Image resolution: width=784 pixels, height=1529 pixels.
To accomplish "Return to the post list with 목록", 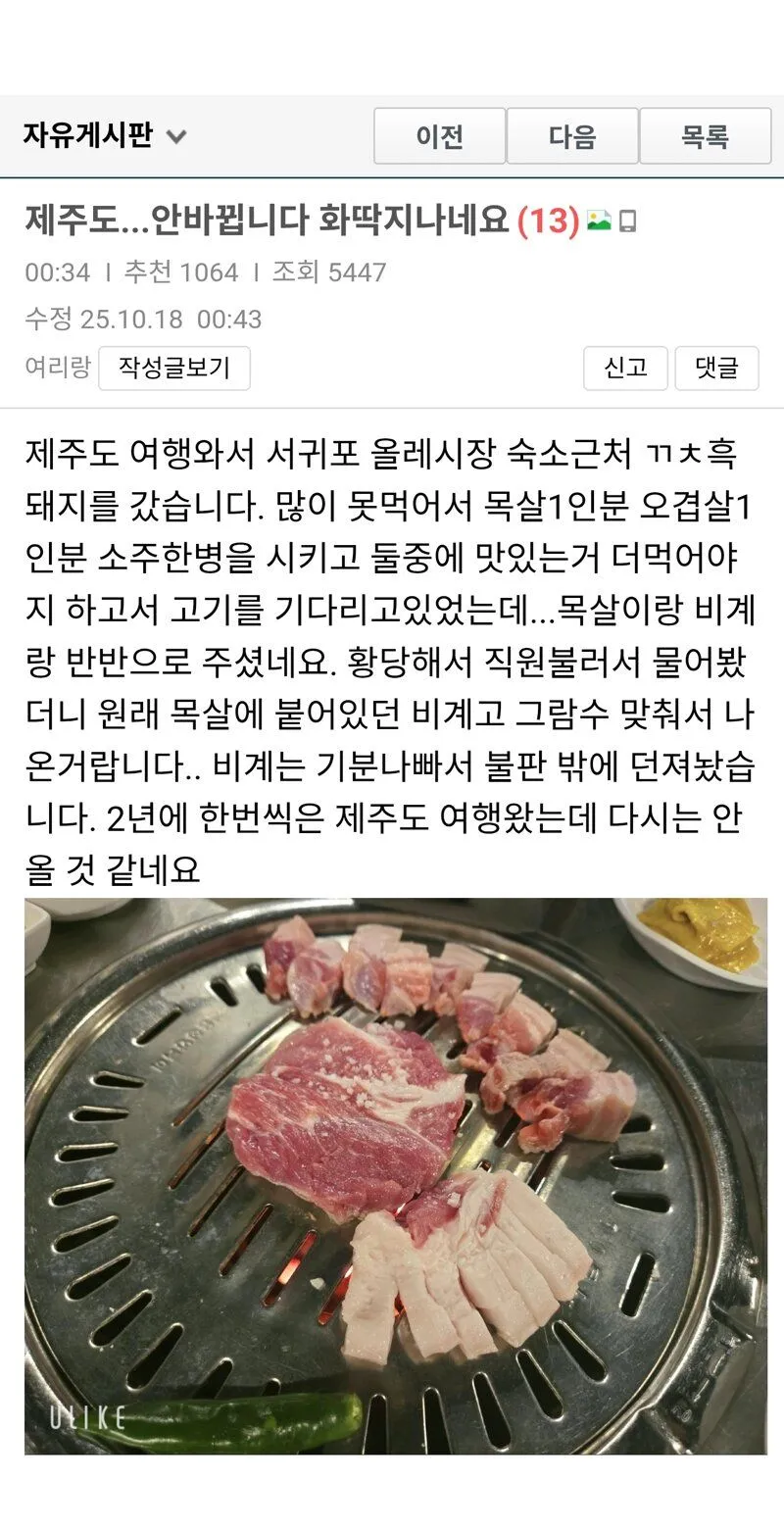I will tap(705, 136).
